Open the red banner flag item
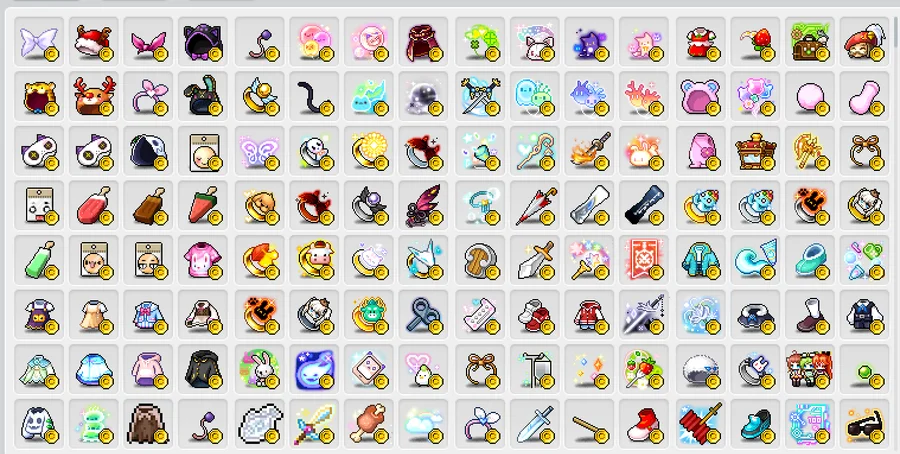900x454 pixels. click(x=643, y=260)
